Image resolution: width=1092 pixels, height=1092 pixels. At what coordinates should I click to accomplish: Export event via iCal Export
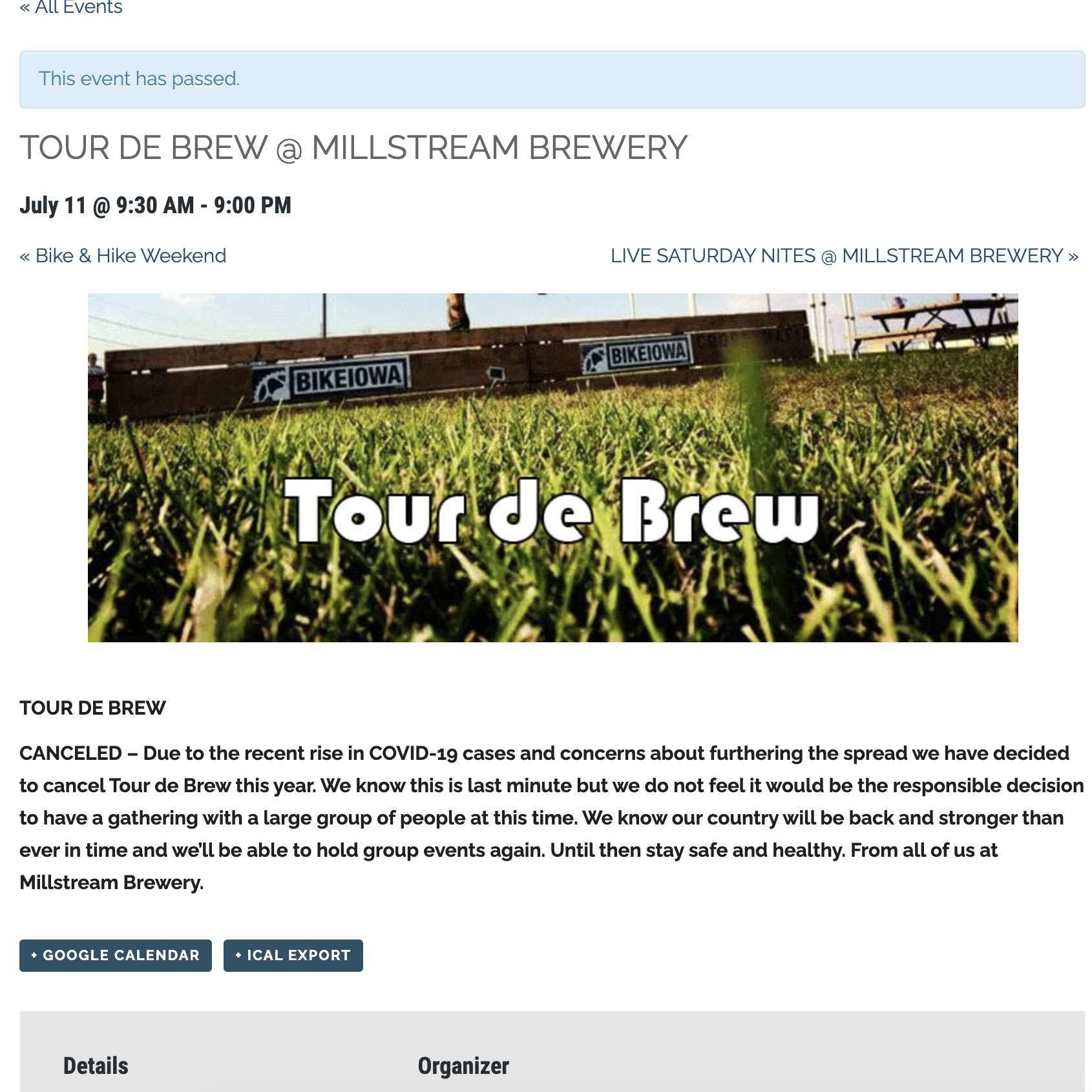pyautogui.click(x=293, y=955)
